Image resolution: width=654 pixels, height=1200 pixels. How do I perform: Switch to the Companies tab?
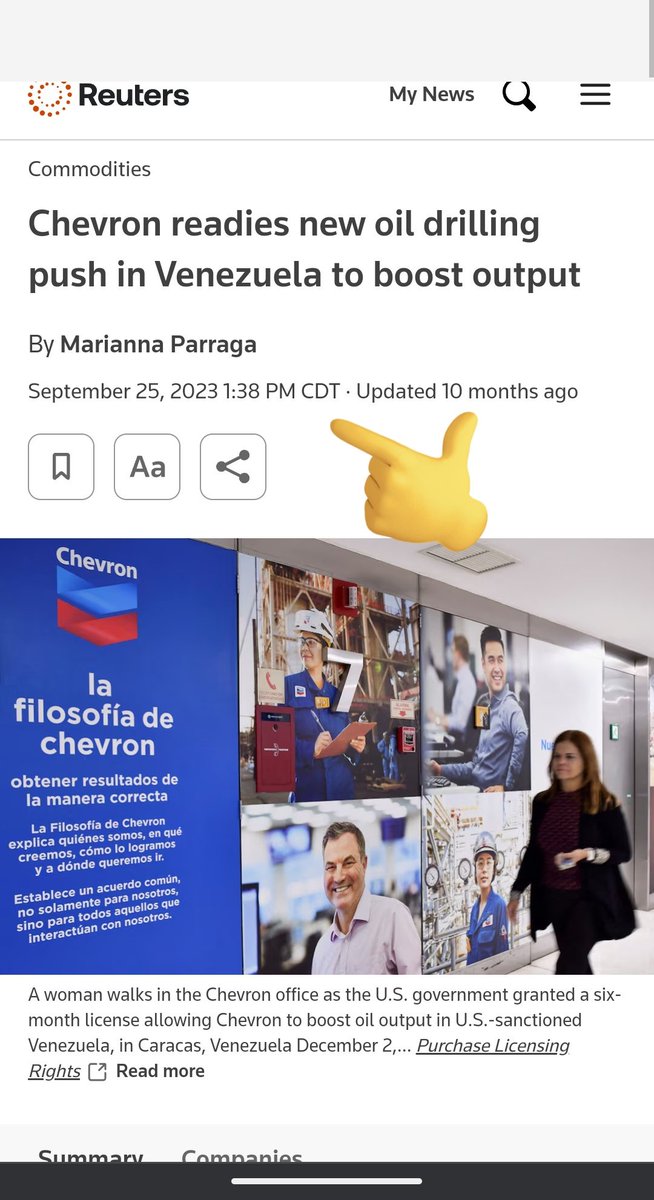coord(241,1156)
